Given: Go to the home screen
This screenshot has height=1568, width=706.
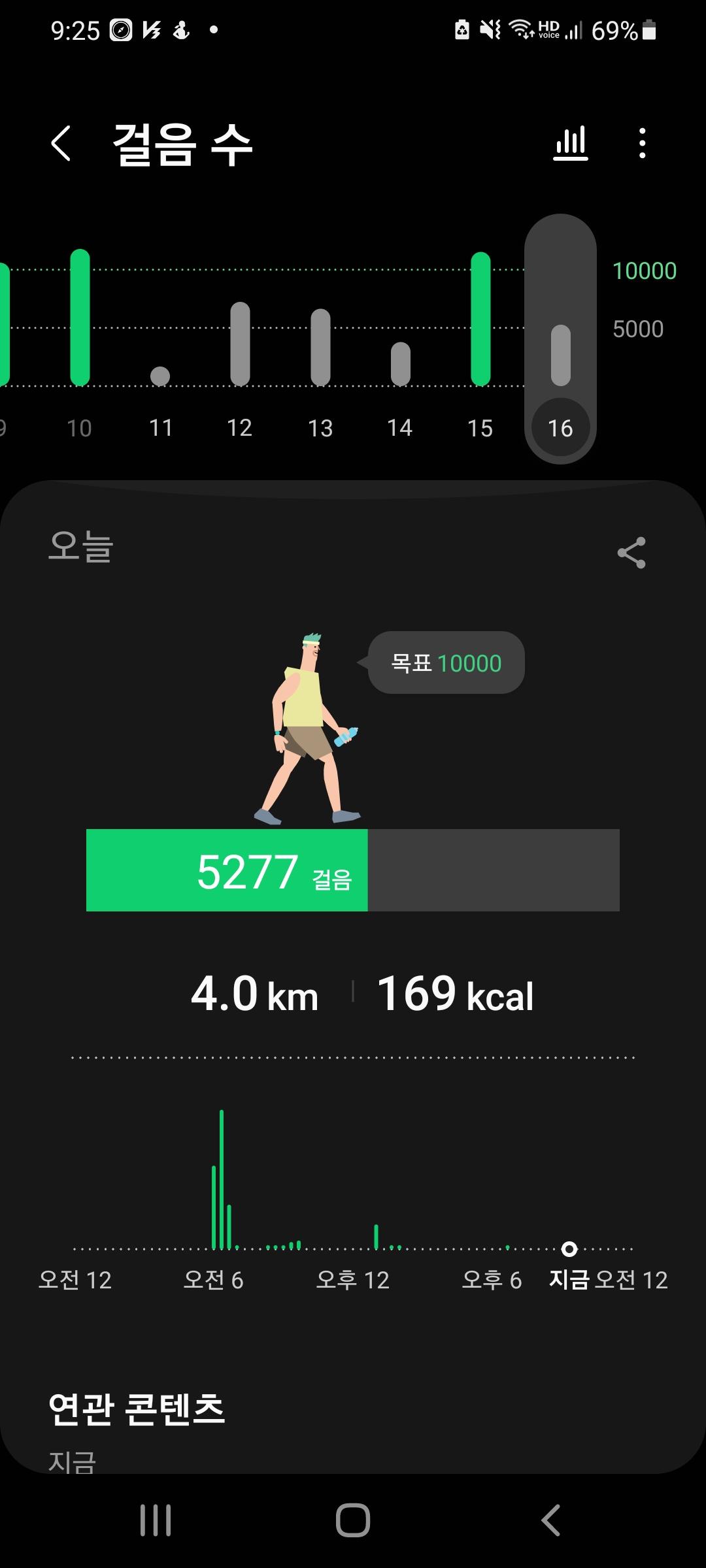Looking at the screenshot, I should click(x=353, y=1520).
